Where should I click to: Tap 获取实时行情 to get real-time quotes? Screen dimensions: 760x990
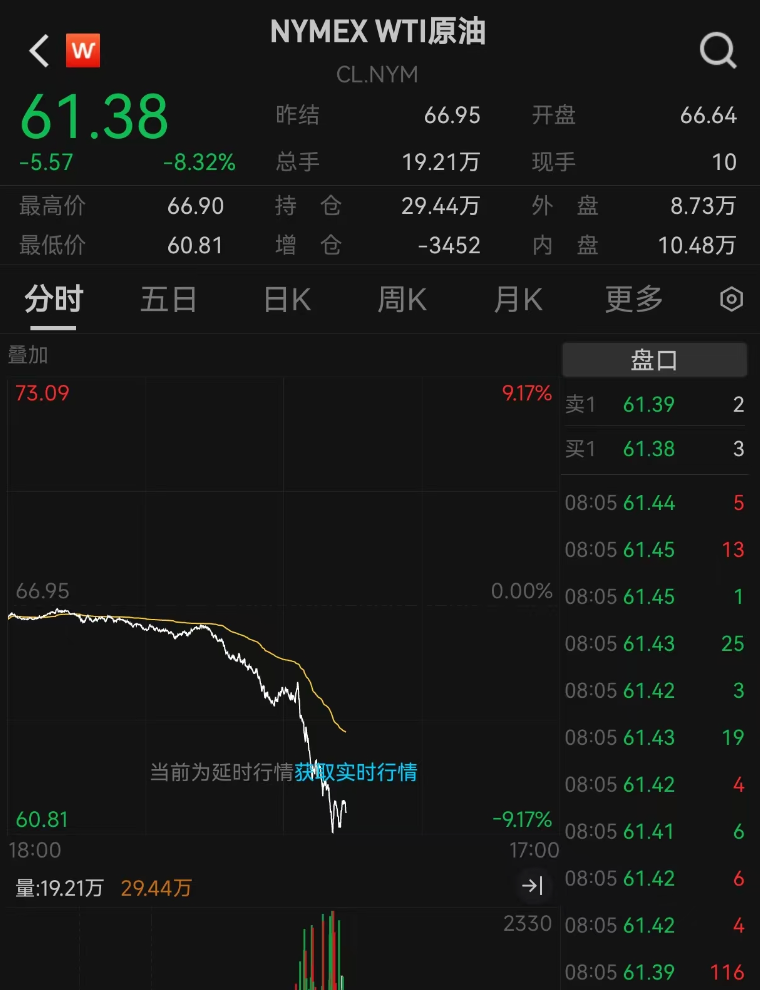point(356,772)
